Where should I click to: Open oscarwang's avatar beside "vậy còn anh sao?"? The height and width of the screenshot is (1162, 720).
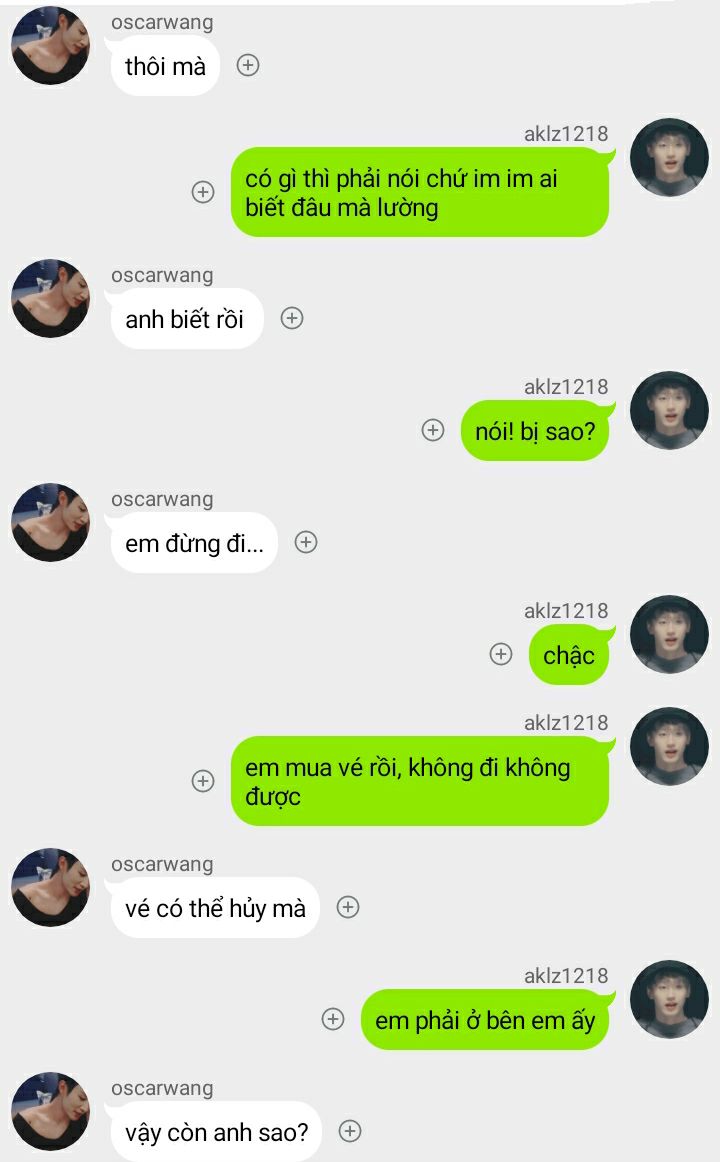[50, 1111]
